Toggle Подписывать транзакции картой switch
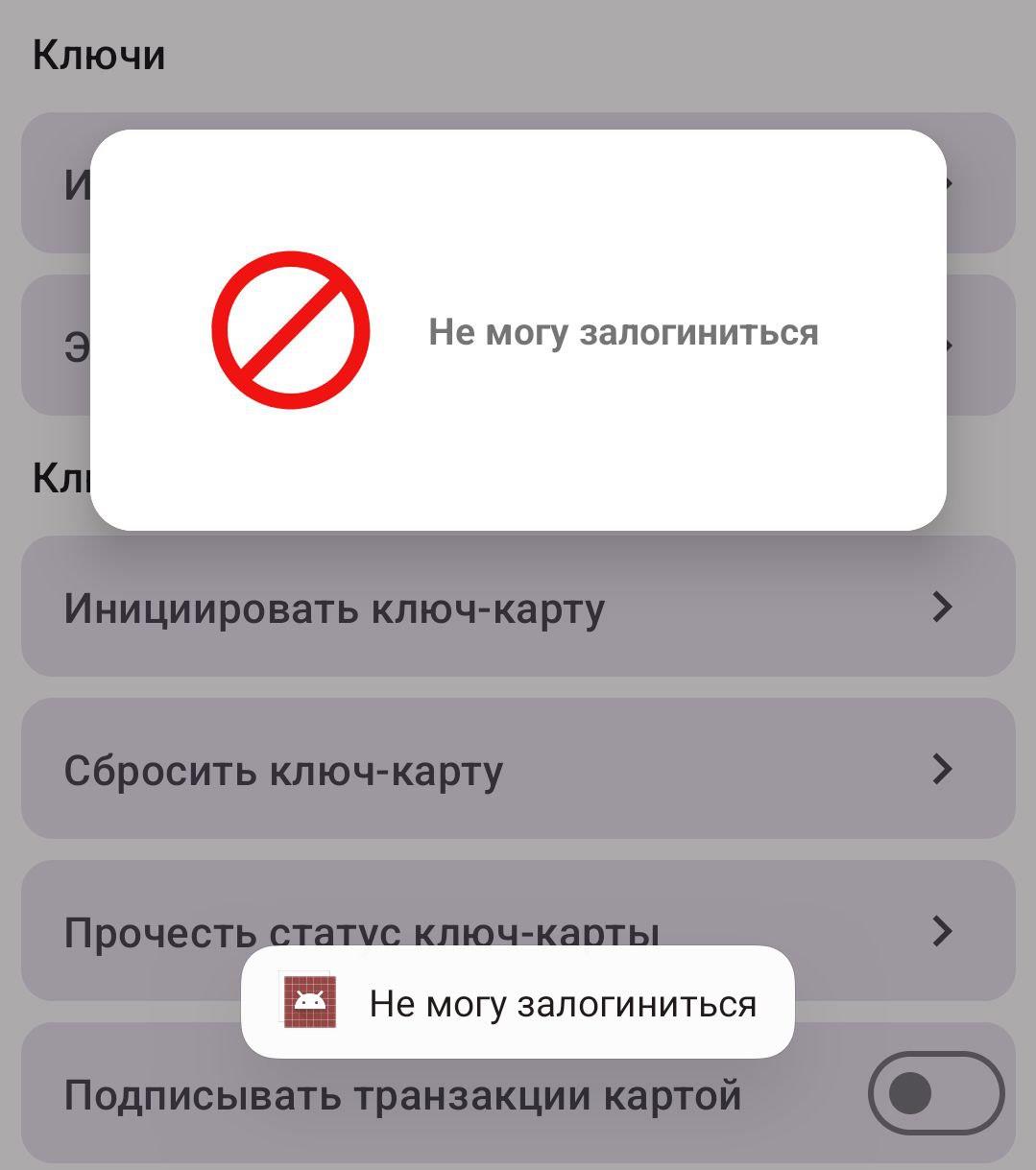This screenshot has height=1170, width=1036. click(x=934, y=1093)
